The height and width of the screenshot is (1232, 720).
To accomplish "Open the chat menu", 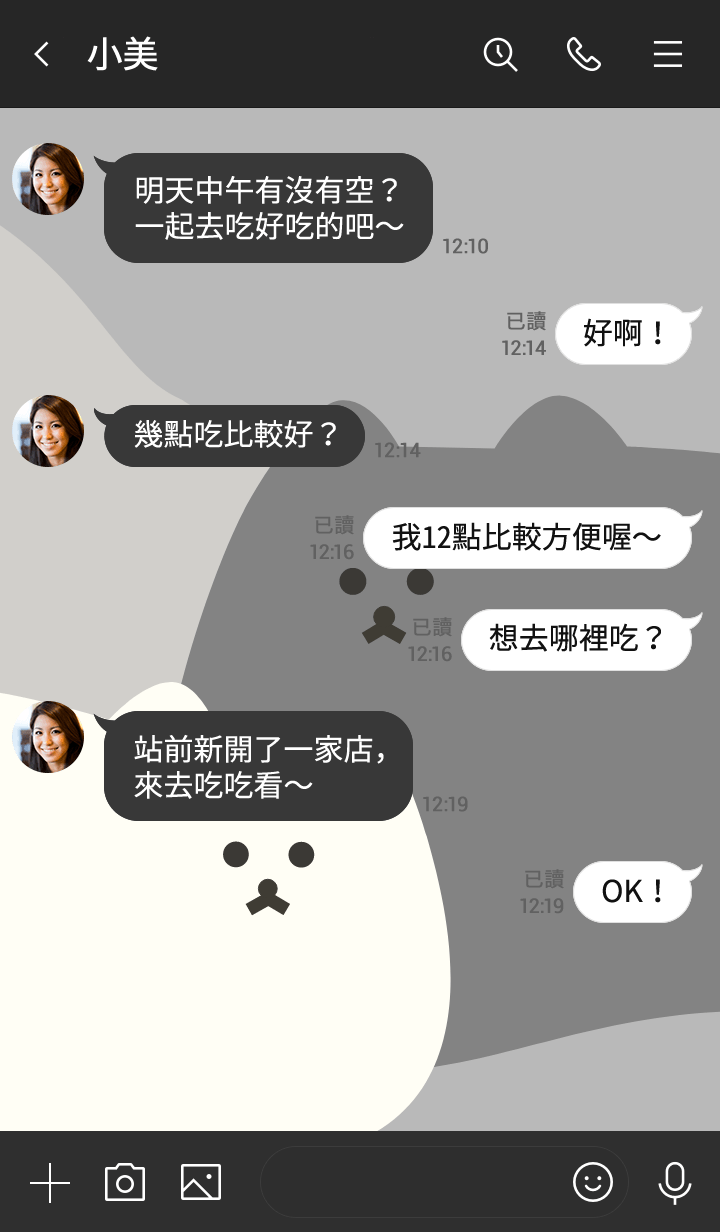I will pos(667,54).
